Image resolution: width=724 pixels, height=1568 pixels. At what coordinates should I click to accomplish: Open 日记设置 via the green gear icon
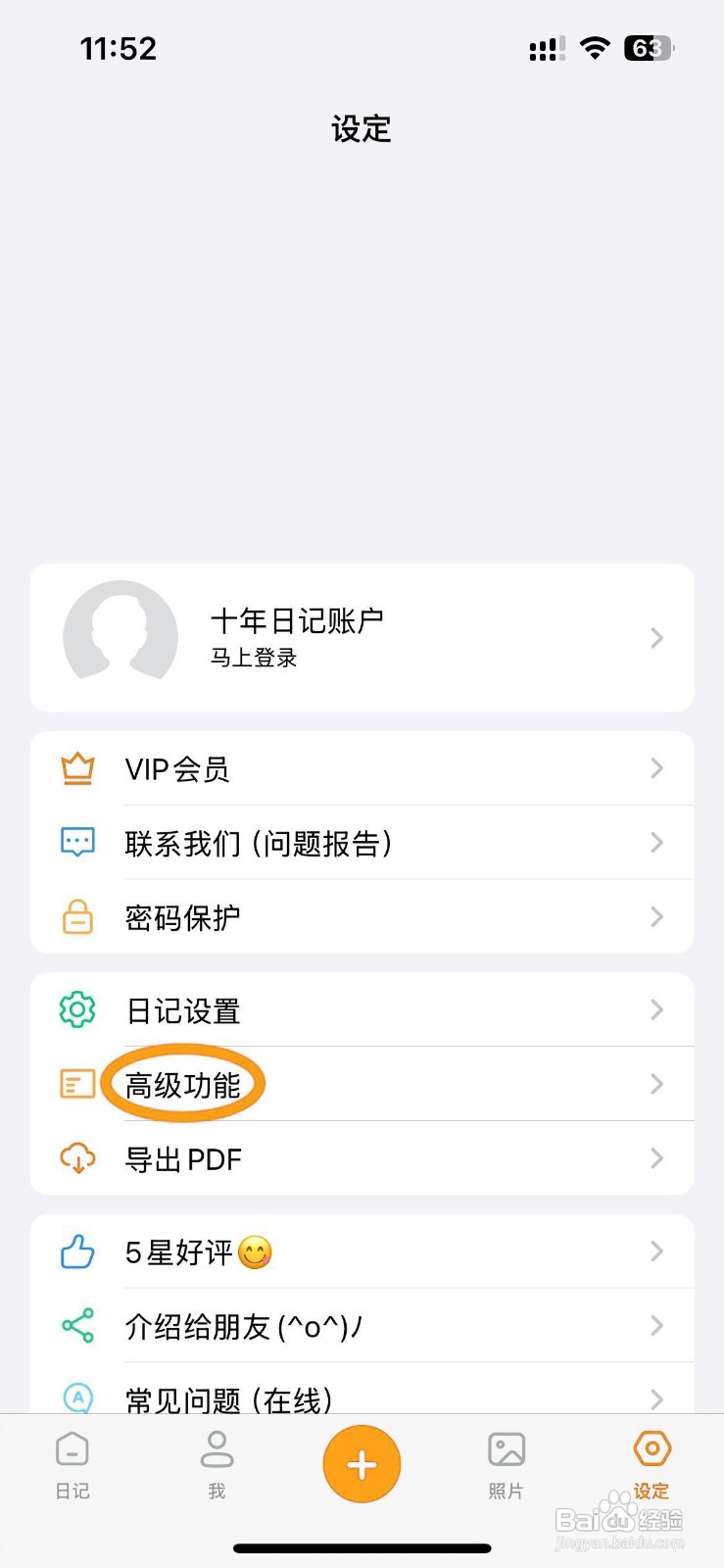[x=77, y=1010]
